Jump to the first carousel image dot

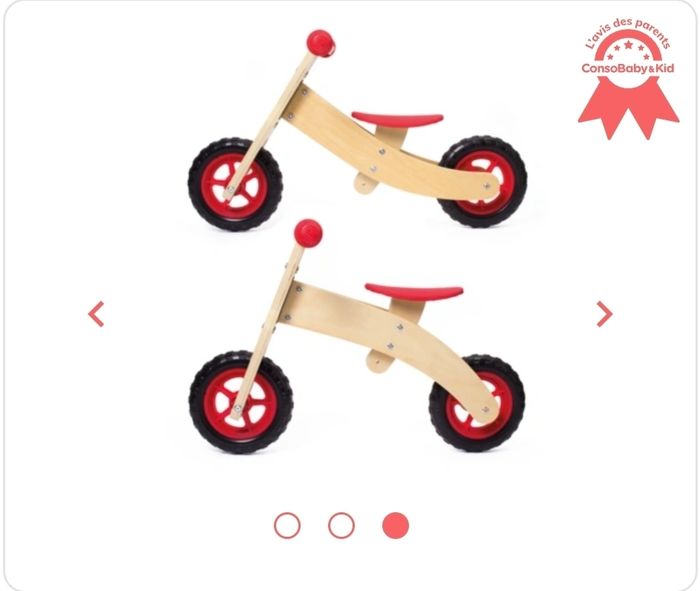point(287,525)
